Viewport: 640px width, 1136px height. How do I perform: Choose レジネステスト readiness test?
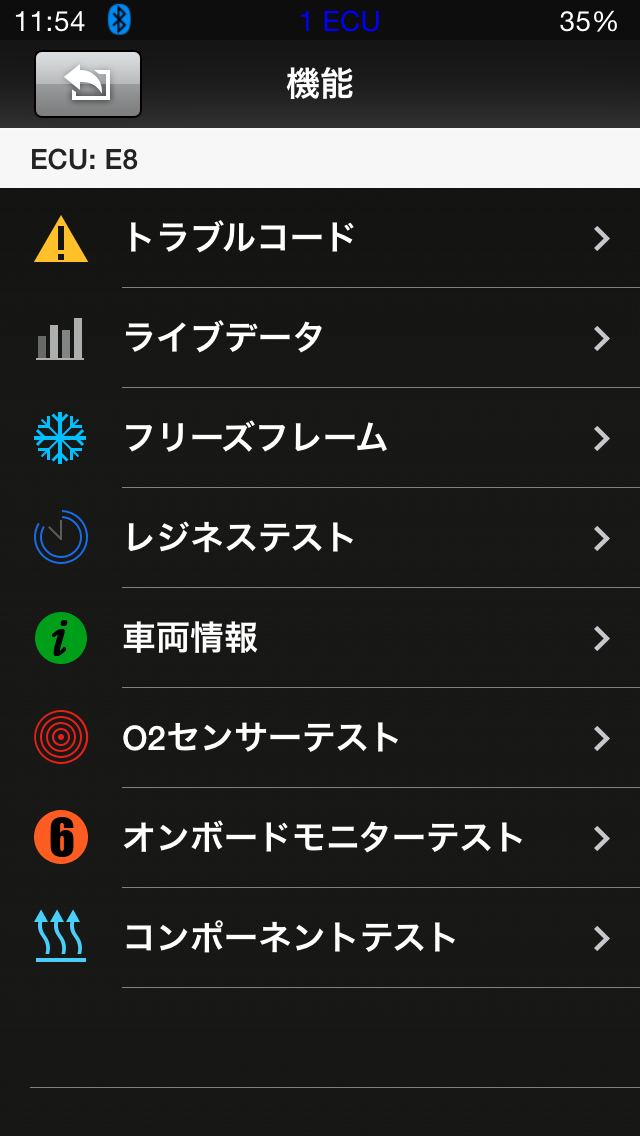[x=320, y=538]
